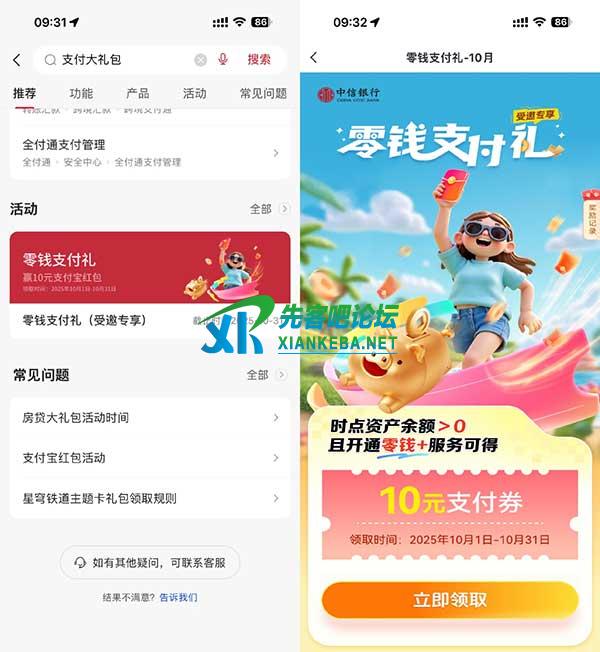
Task: Switch to the 功能 tab
Action: pos(81,93)
